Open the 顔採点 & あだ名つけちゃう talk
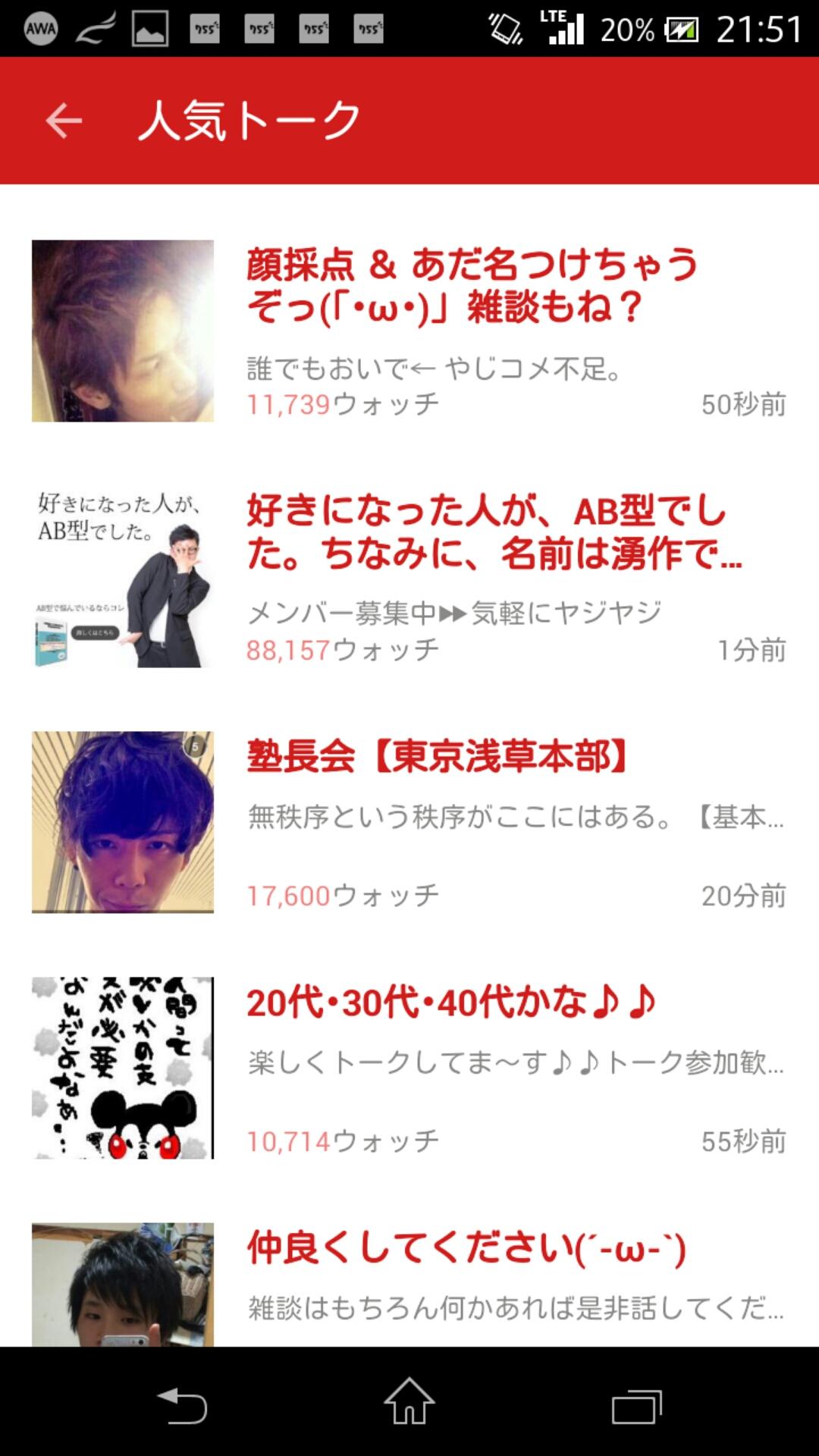Image resolution: width=819 pixels, height=1456 pixels. [470, 285]
